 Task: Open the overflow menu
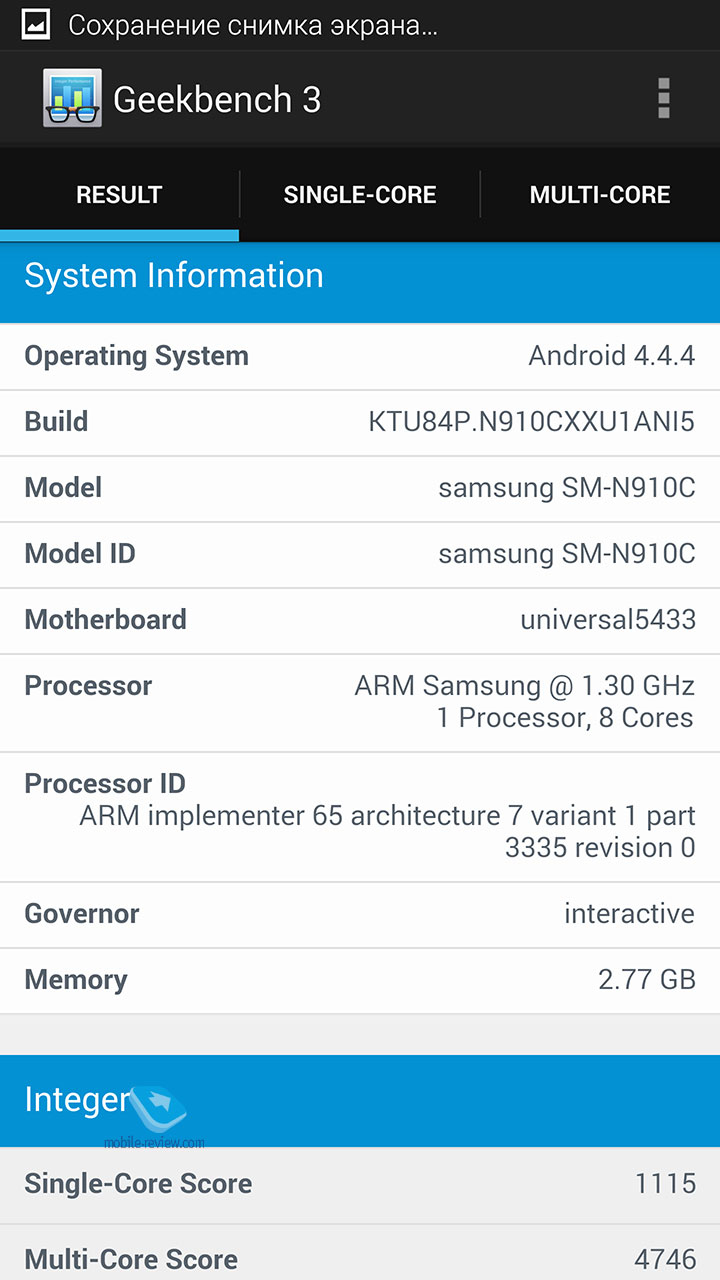(663, 98)
